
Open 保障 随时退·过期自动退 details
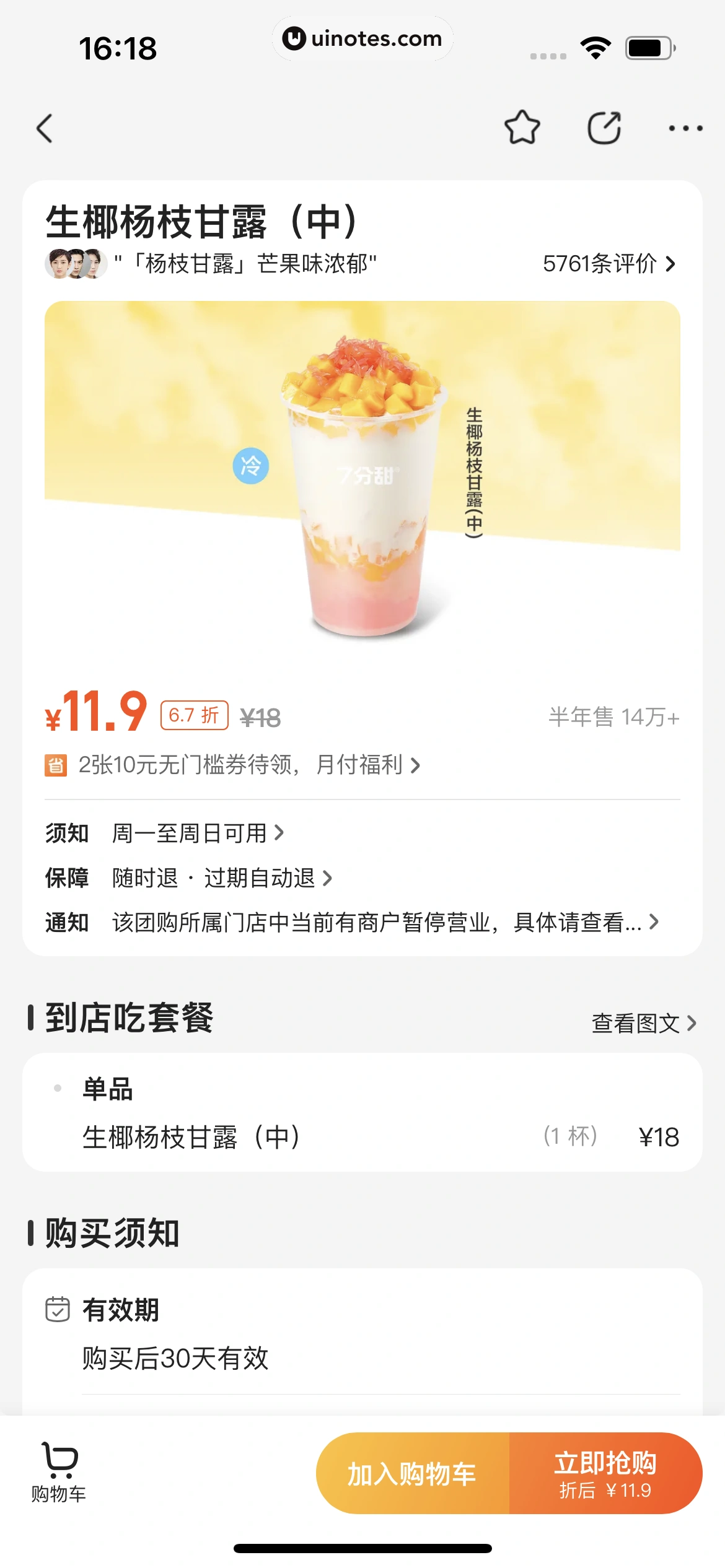coord(222,878)
